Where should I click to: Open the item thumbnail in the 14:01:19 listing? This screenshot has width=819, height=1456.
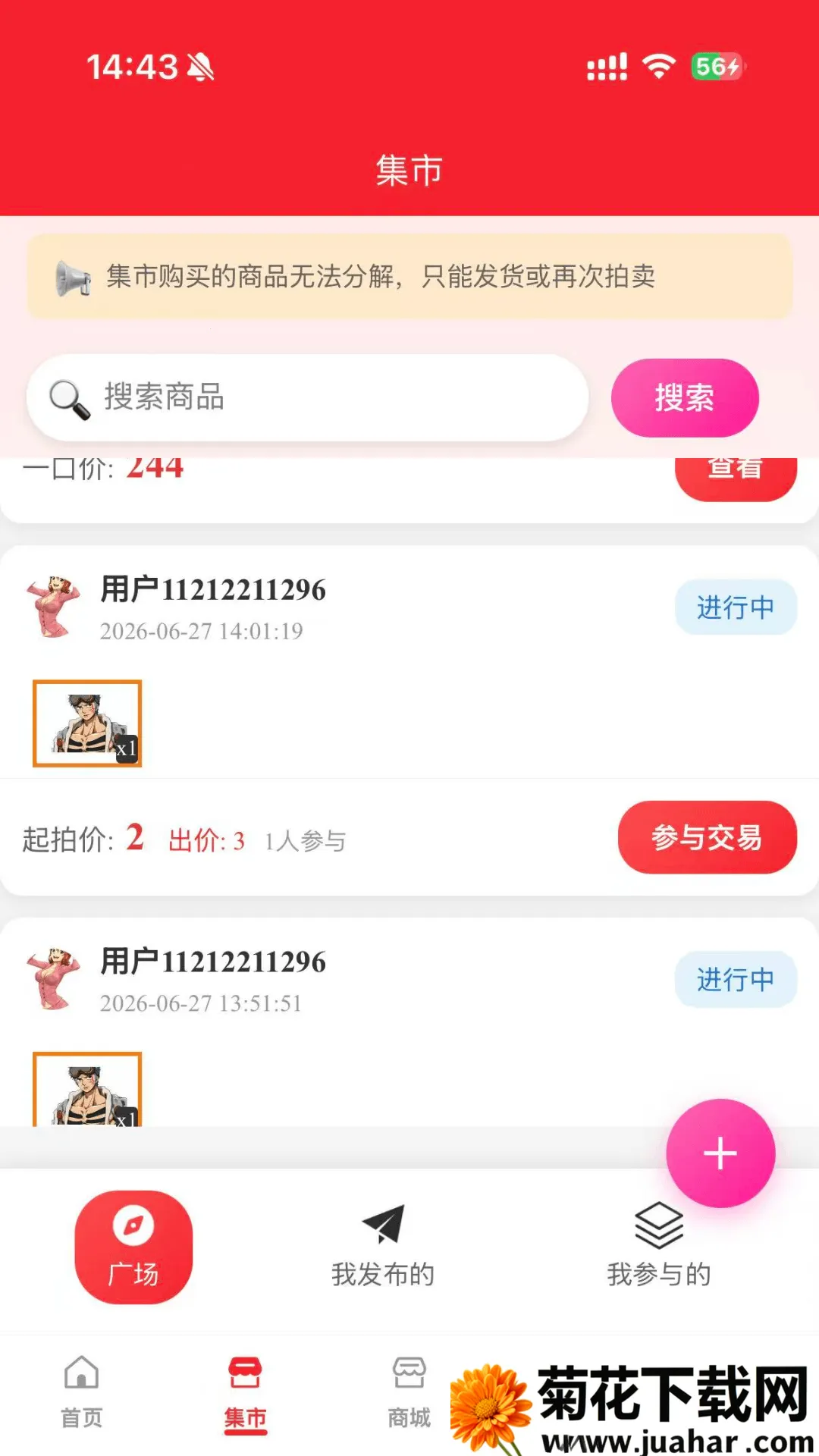coord(87,723)
